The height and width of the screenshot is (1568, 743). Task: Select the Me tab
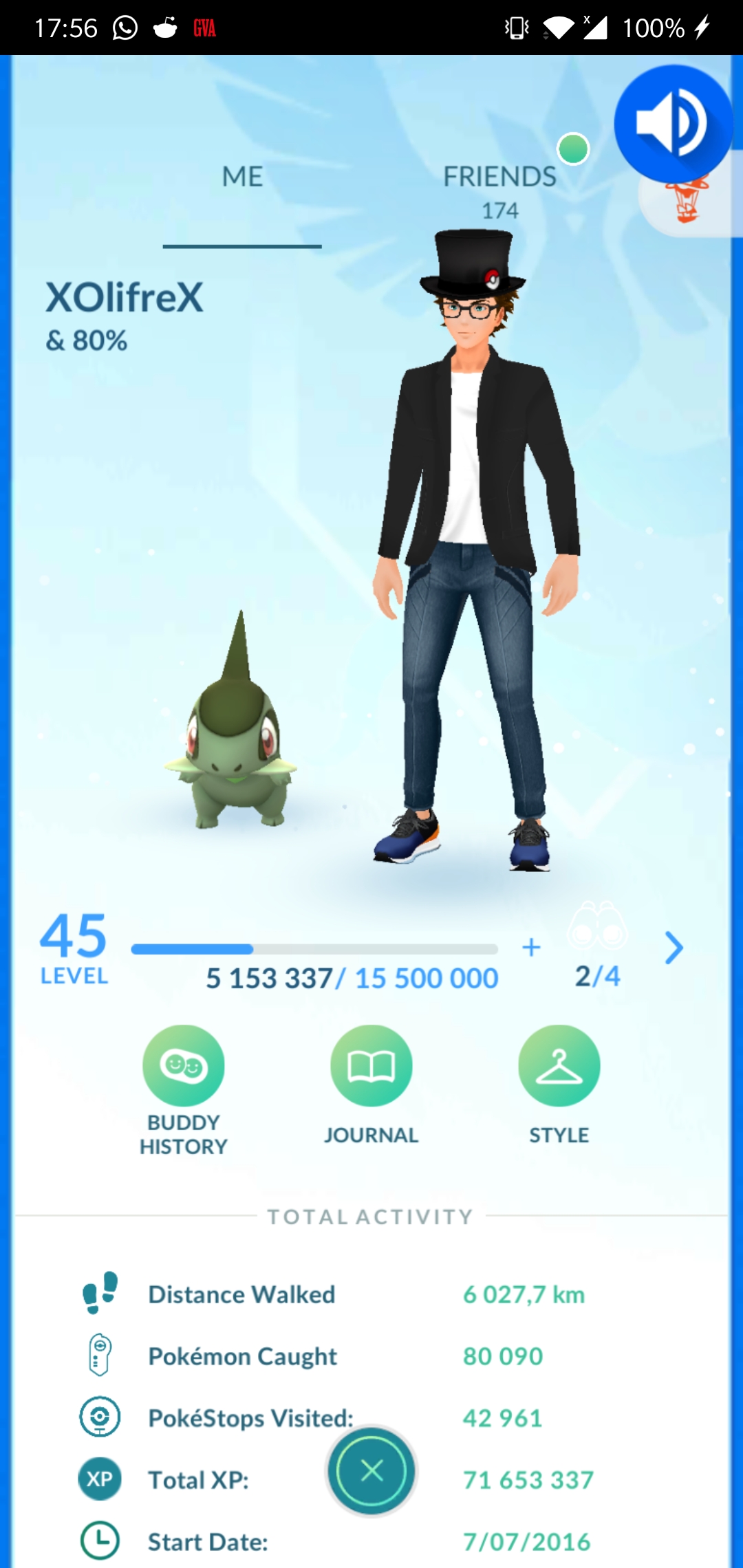coord(242,177)
